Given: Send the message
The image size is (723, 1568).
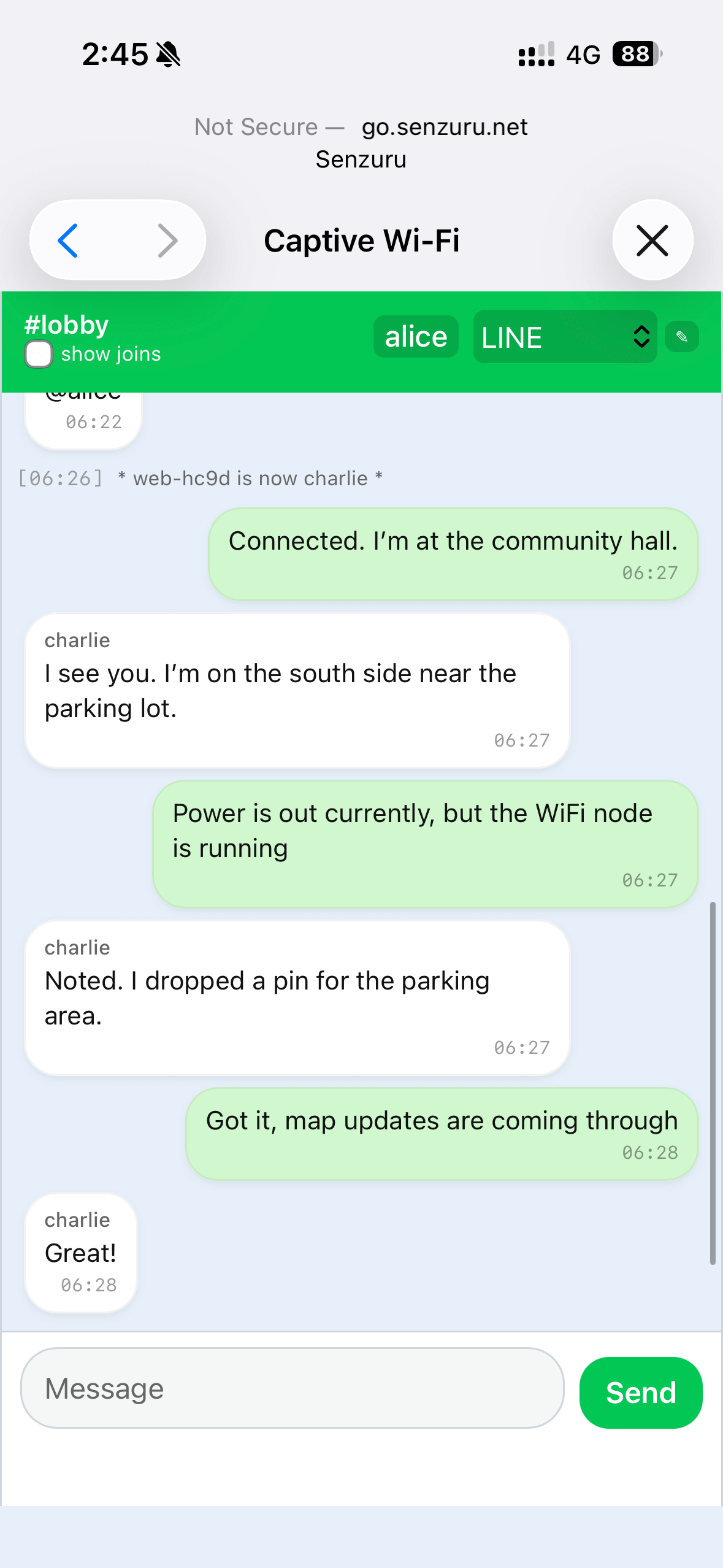Looking at the screenshot, I should click(640, 1393).
